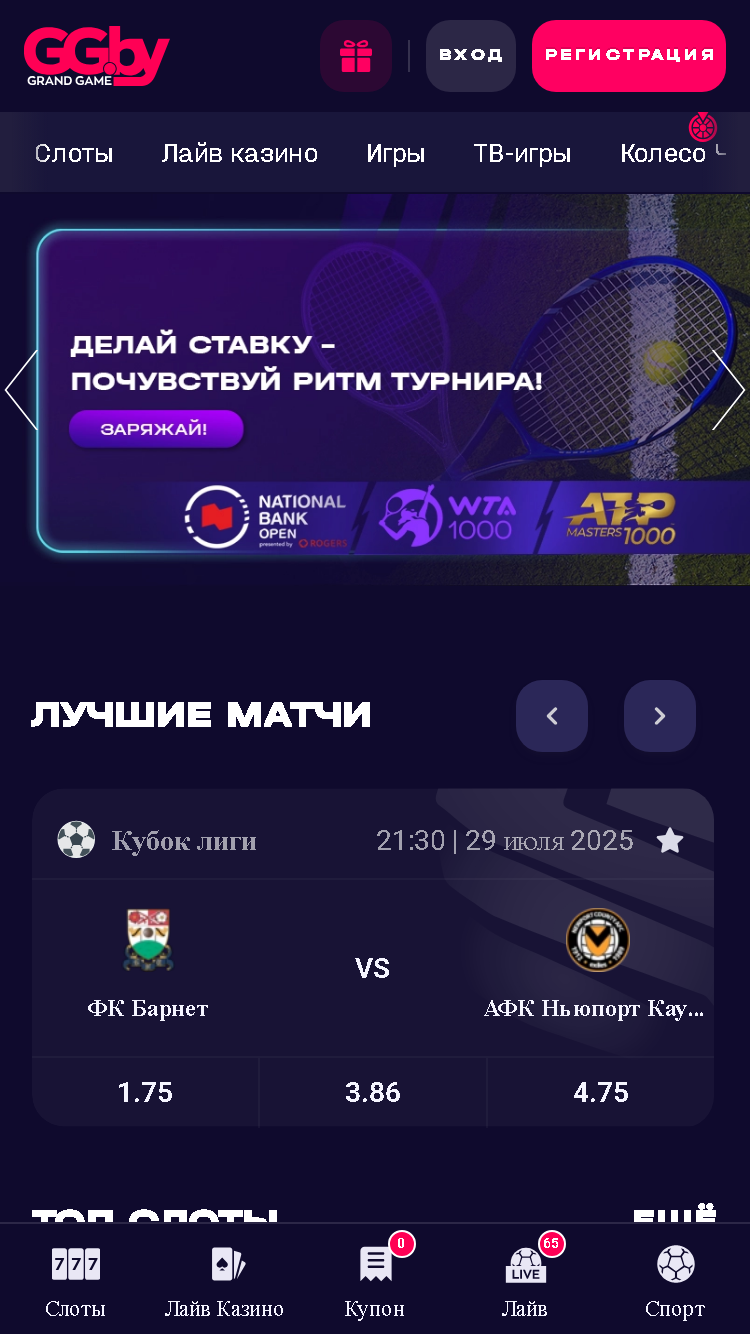The height and width of the screenshot is (1334, 750).
Task: Bet on ФК Барнет win at 1.75
Action: (x=146, y=1092)
